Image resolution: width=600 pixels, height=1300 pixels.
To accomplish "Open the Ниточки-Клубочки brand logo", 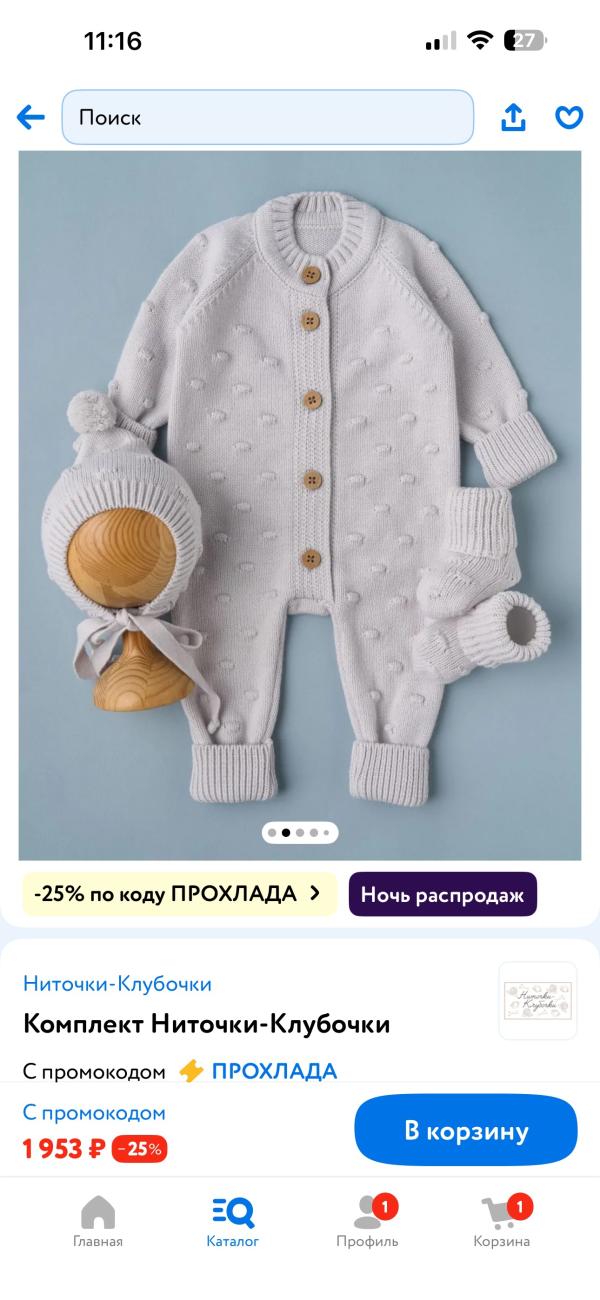I will point(538,1001).
